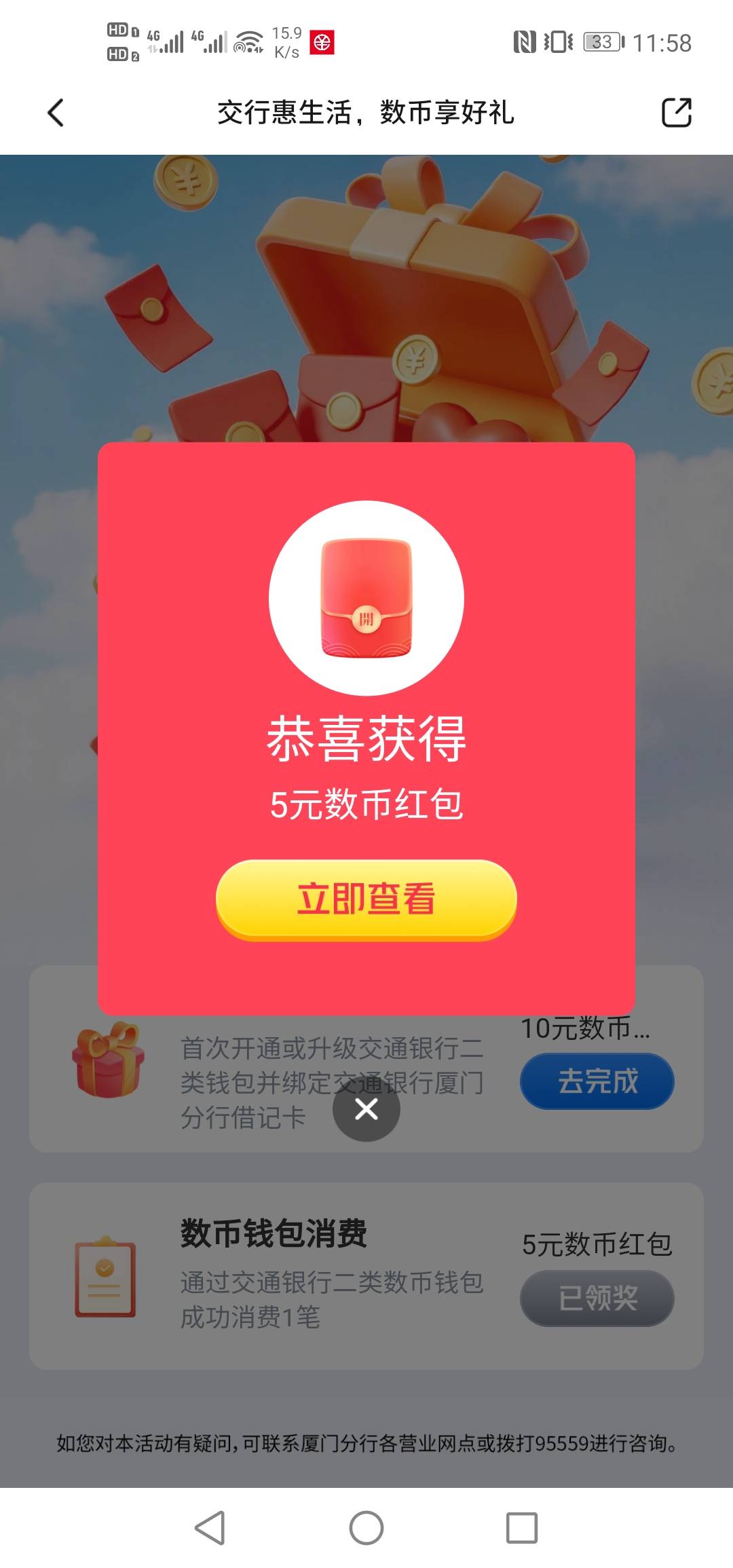The width and height of the screenshot is (733, 1568).
Task: Tap the 立即查看 button in the popup
Action: [366, 899]
